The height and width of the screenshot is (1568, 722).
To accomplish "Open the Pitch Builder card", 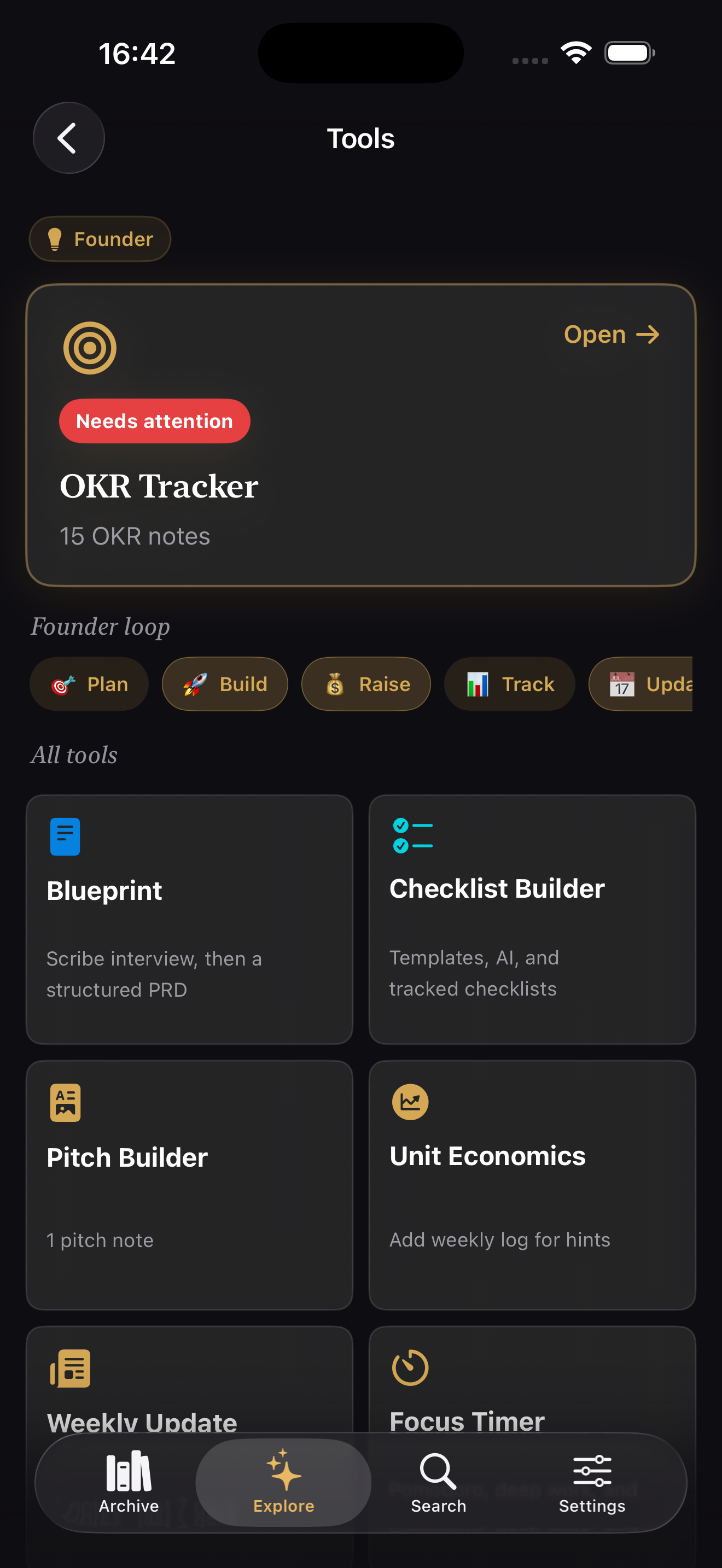I will pyautogui.click(x=189, y=1185).
